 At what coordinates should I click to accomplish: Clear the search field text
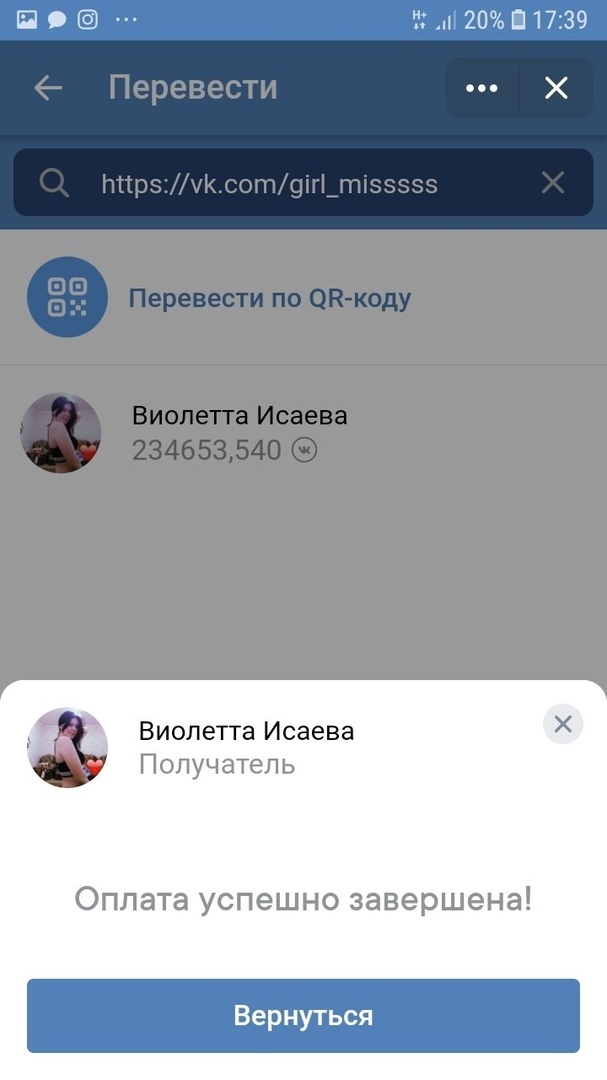point(552,183)
